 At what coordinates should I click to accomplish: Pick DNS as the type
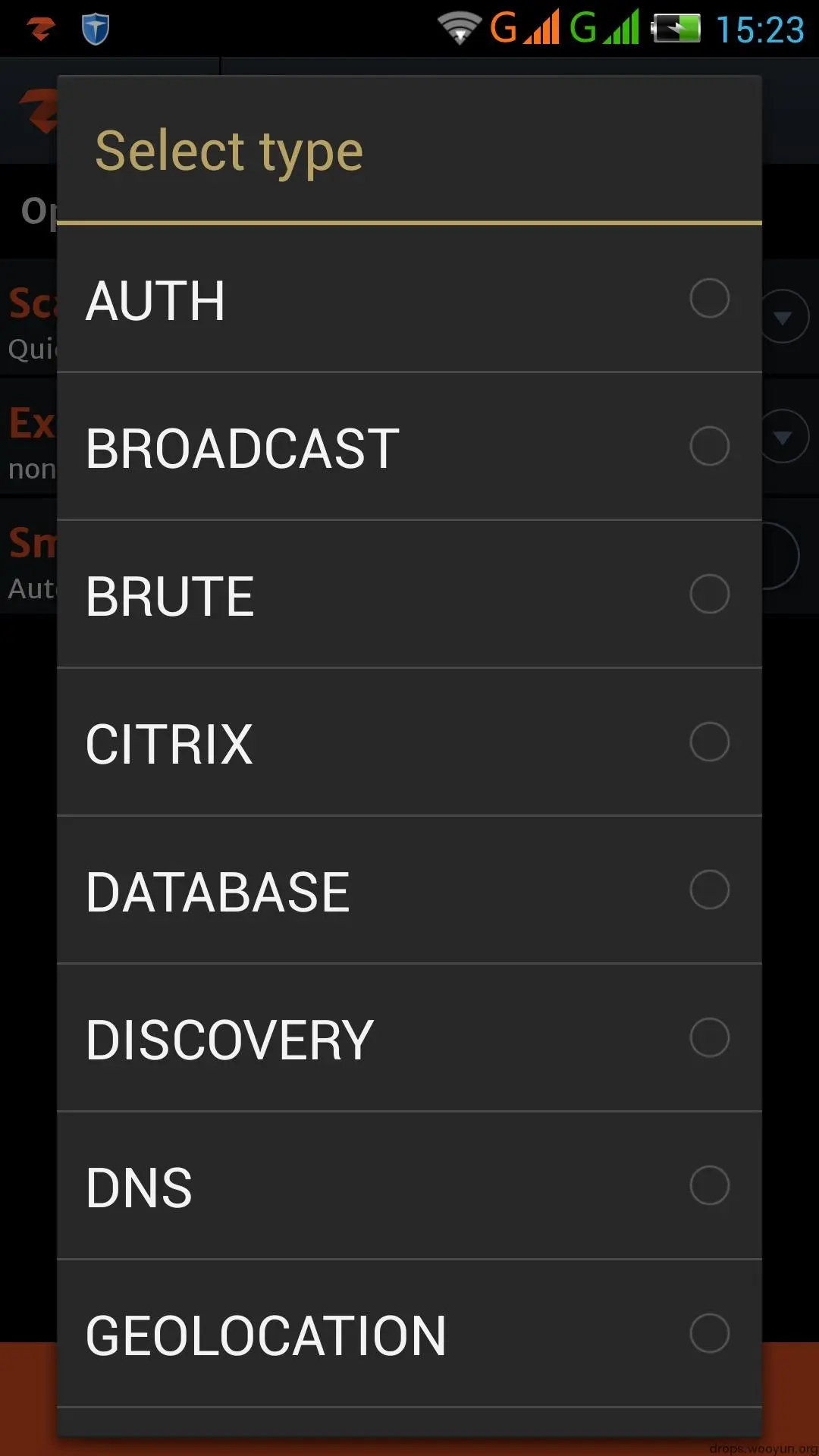(408, 1187)
